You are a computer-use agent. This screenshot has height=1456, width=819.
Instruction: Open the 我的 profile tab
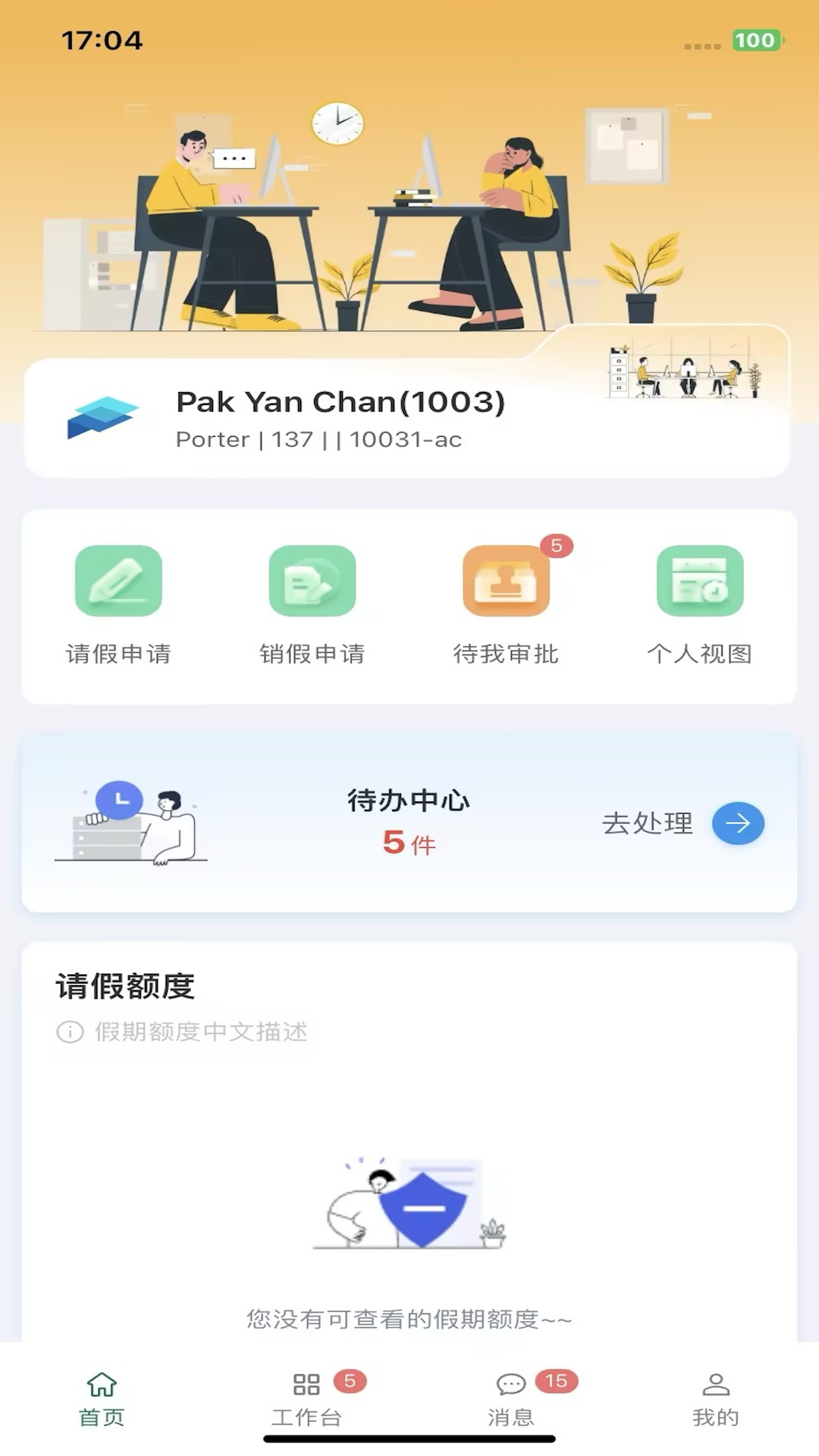click(x=715, y=1399)
